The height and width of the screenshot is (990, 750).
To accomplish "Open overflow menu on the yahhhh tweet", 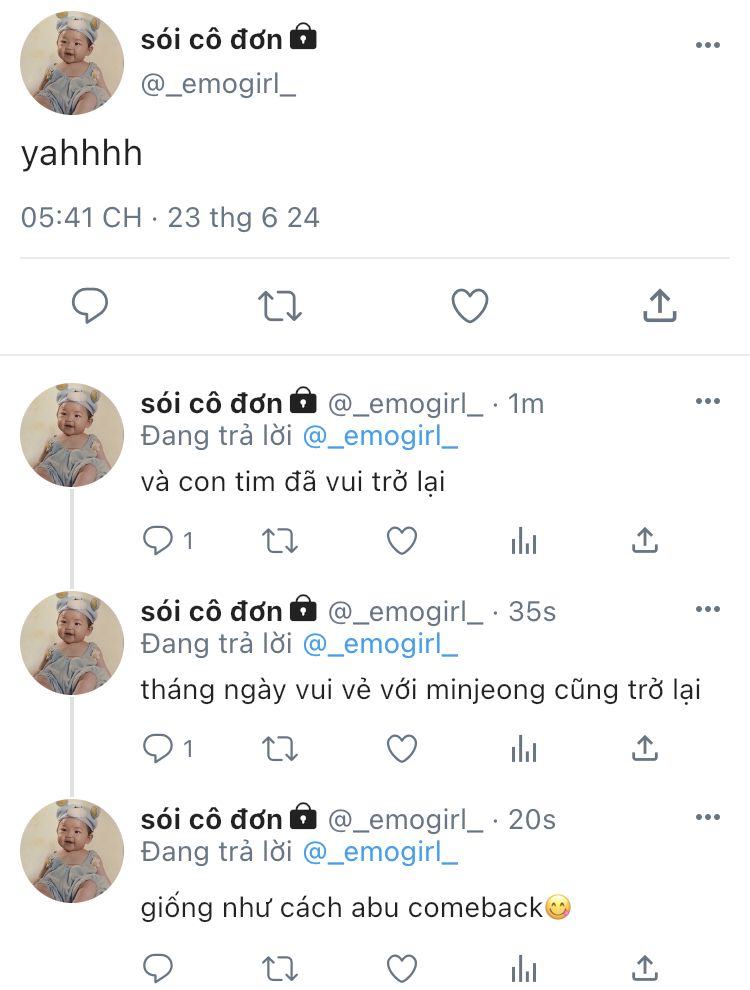I will [707, 45].
